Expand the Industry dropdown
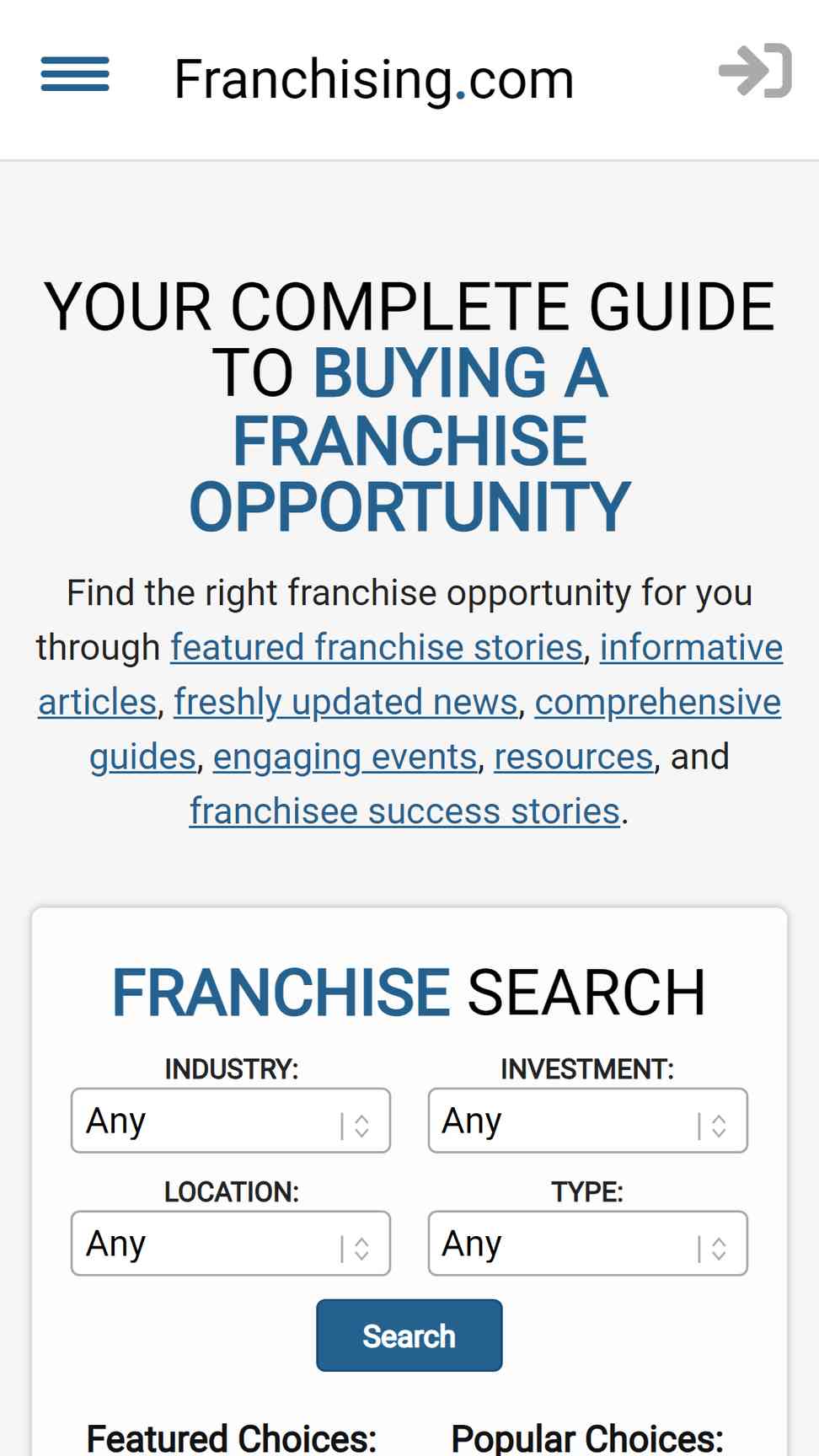Screen dimensions: 819x1456 (230, 1121)
